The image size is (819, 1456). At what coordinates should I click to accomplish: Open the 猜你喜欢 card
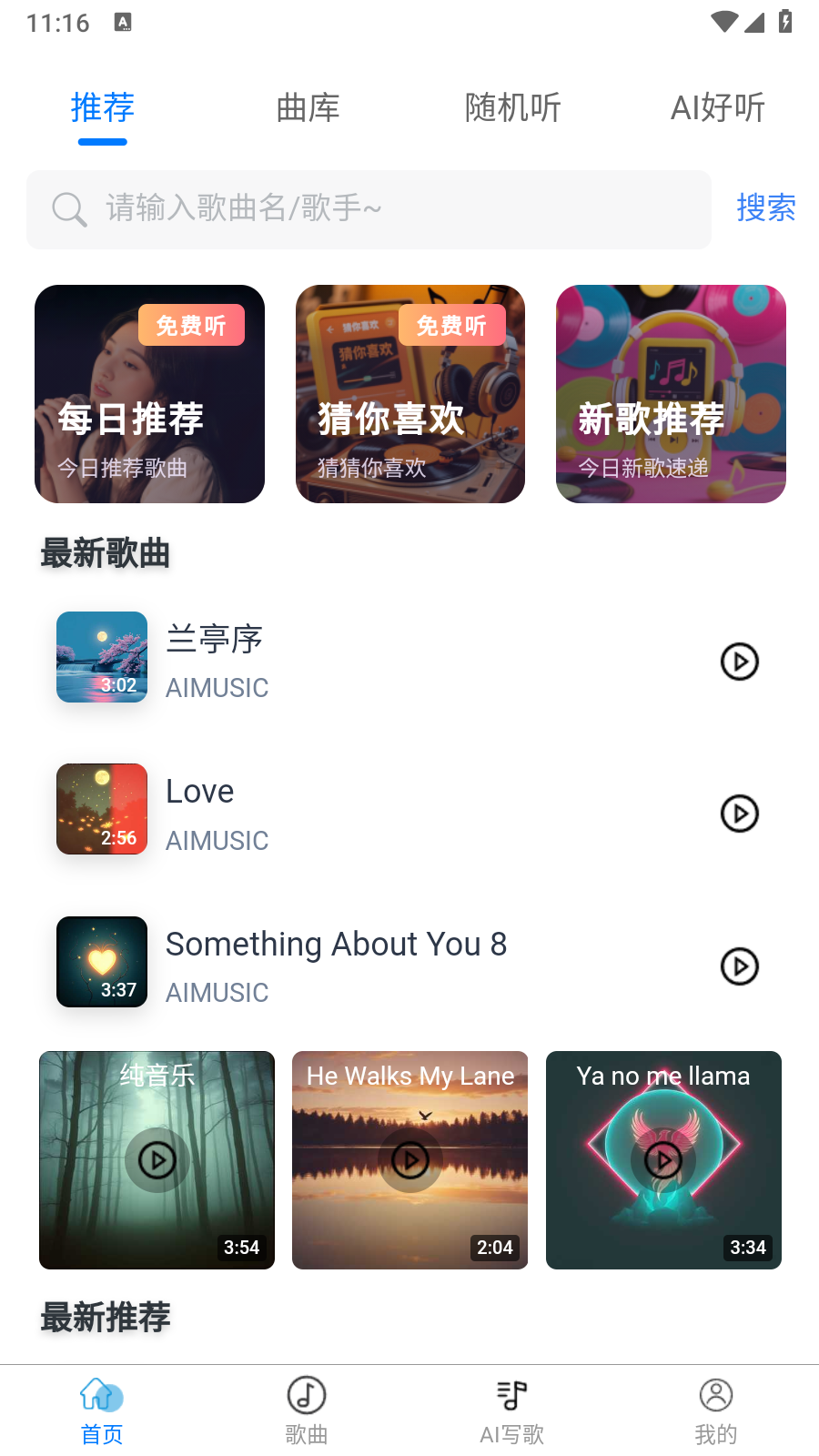click(409, 394)
